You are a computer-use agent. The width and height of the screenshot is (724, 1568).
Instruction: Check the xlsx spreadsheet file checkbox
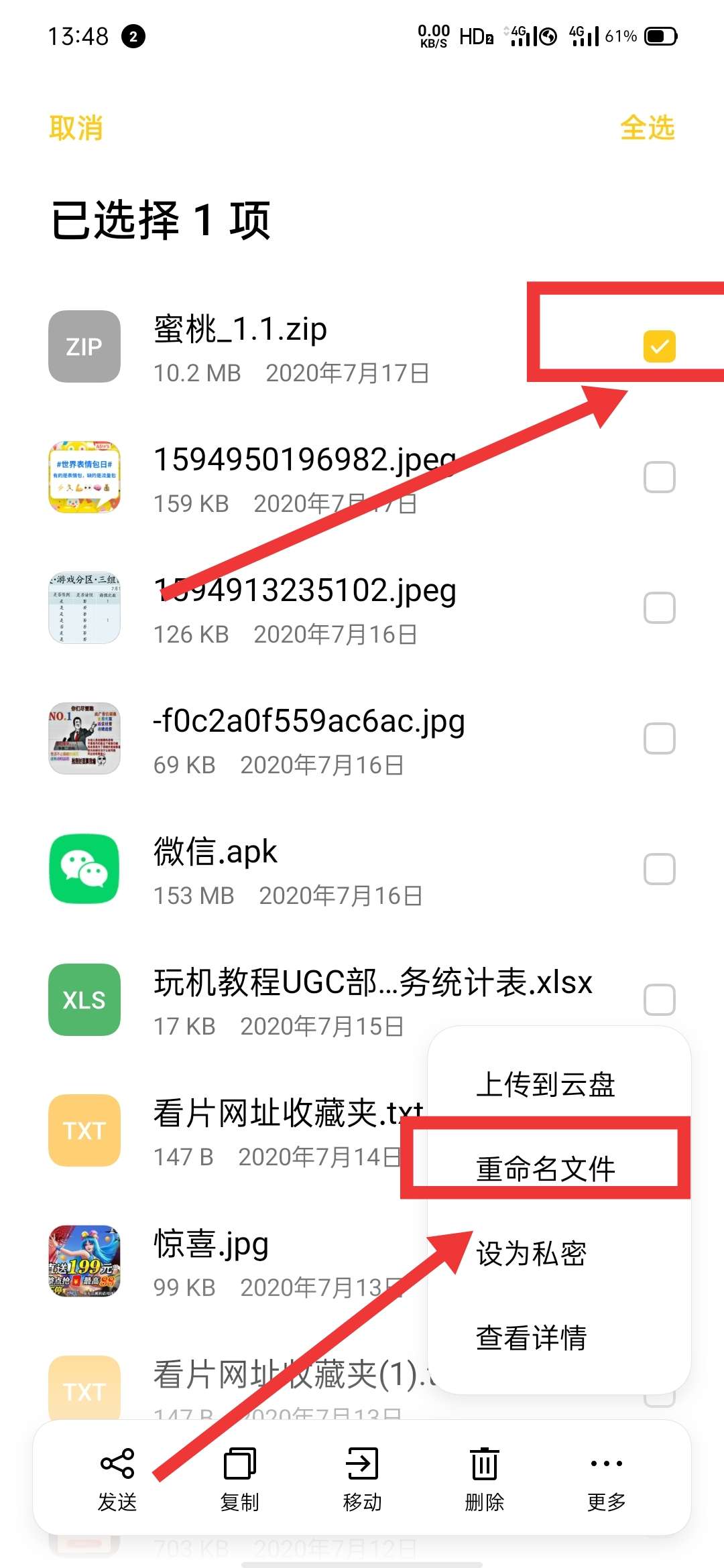tap(659, 998)
